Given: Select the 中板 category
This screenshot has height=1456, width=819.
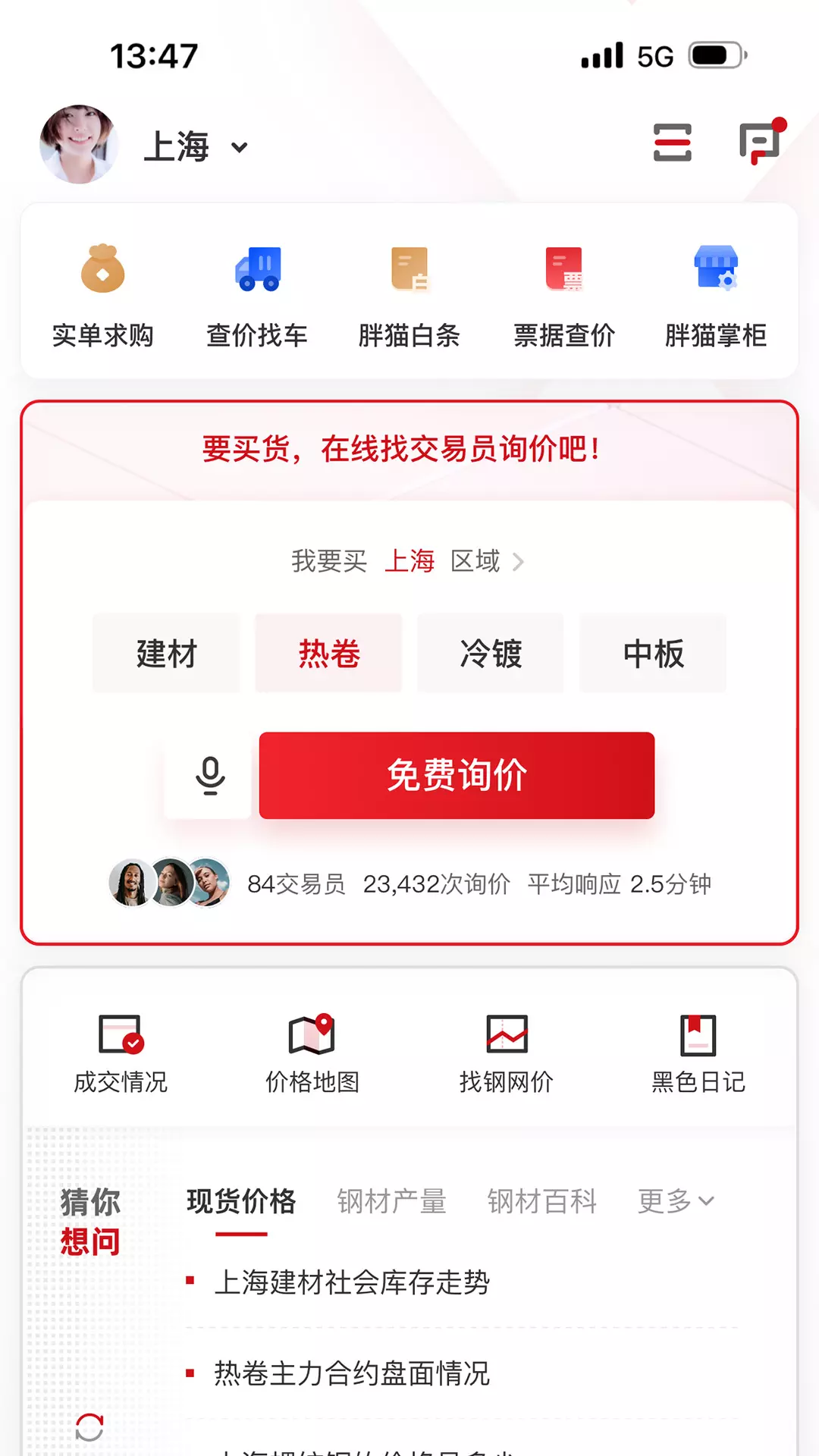Looking at the screenshot, I should (x=653, y=654).
